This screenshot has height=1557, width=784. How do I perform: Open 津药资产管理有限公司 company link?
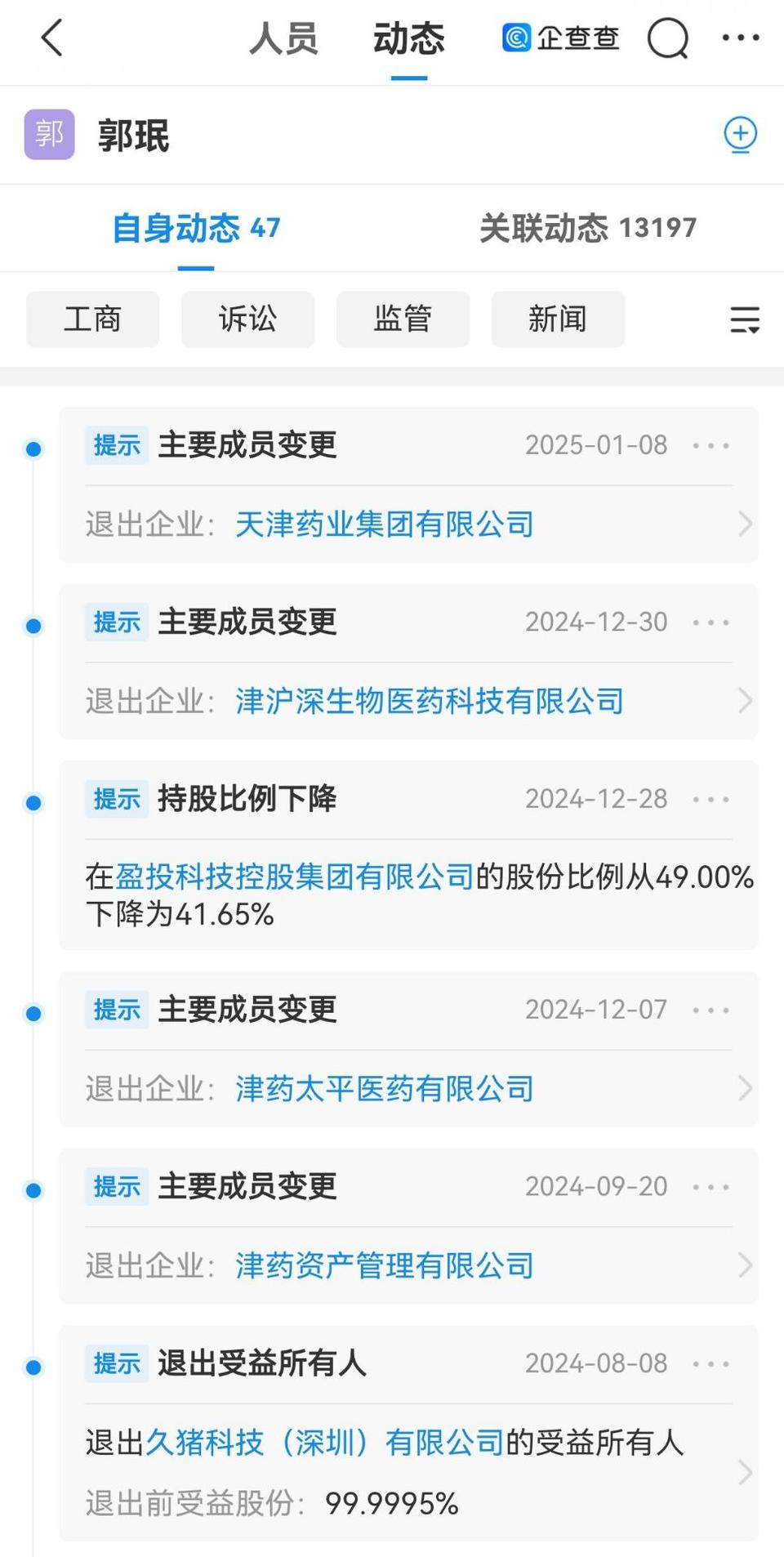[x=385, y=1266]
